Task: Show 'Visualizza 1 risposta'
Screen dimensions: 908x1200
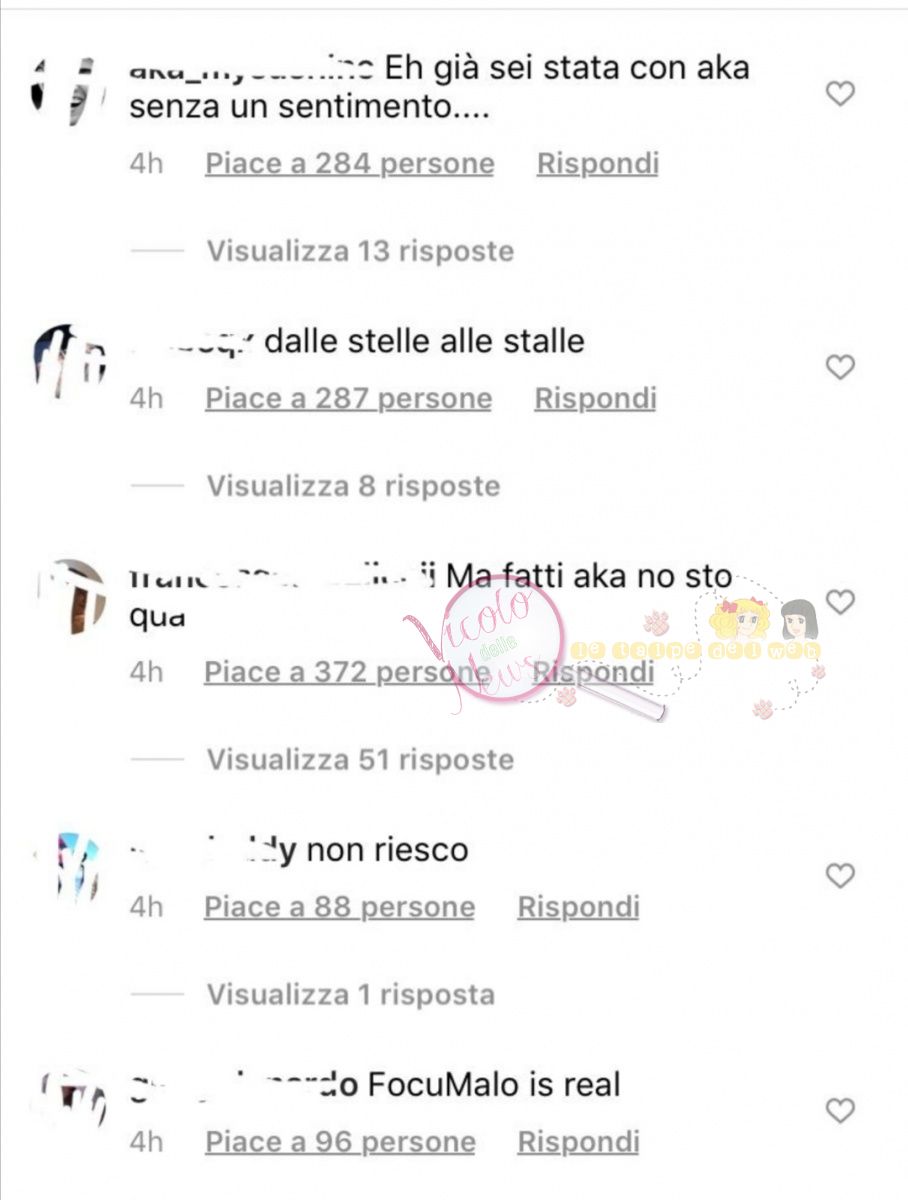Action: pyautogui.click(x=350, y=994)
